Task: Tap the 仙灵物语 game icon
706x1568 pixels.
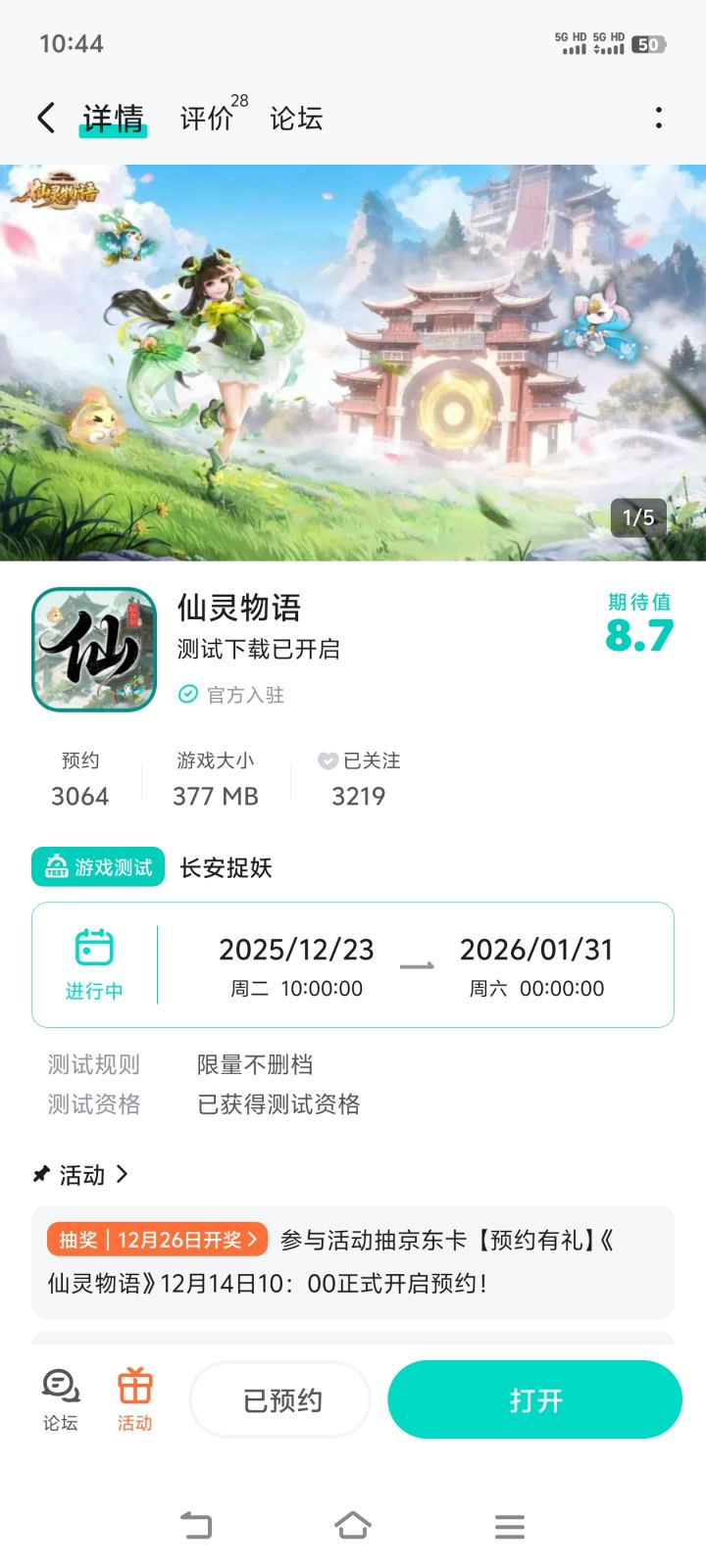Action: click(93, 648)
